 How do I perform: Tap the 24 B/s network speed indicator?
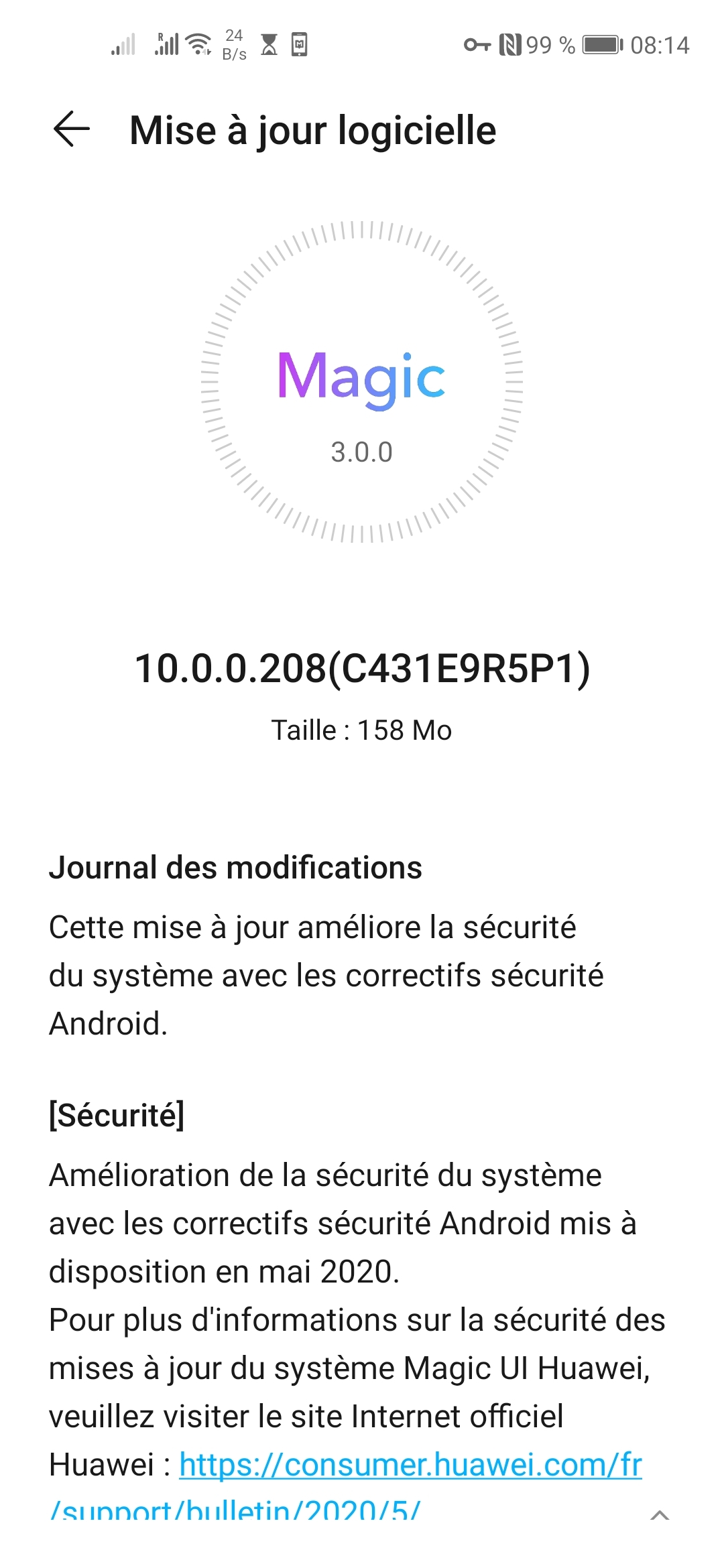click(236, 46)
